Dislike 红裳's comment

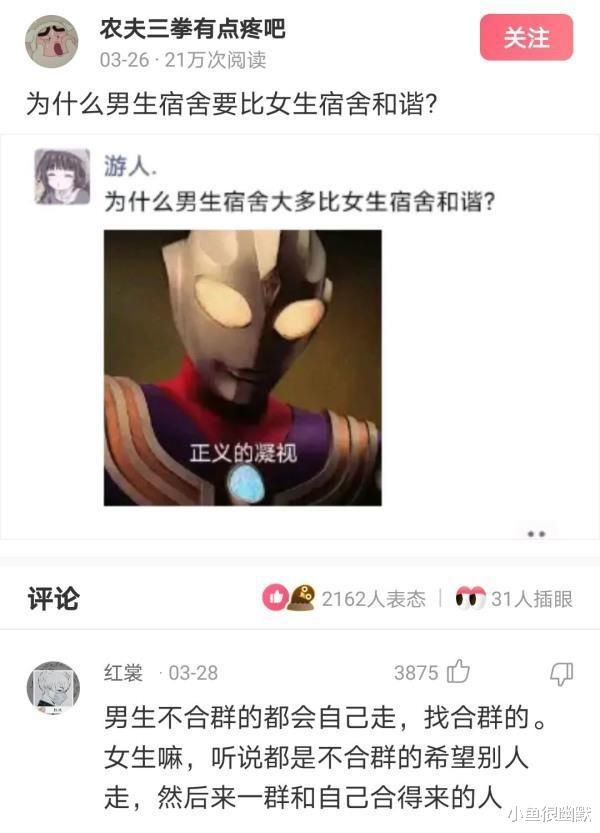(562, 672)
